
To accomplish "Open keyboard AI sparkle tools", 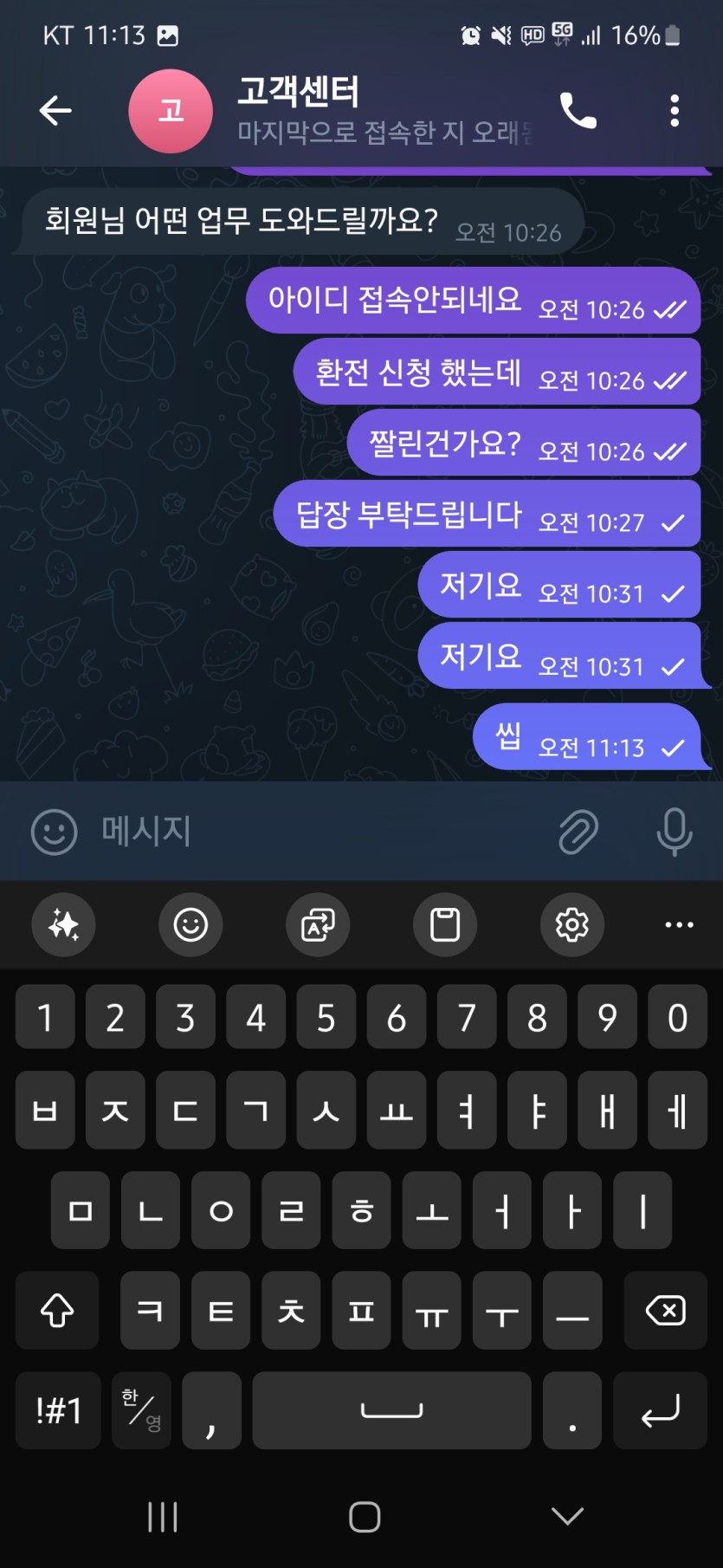I will (x=63, y=925).
